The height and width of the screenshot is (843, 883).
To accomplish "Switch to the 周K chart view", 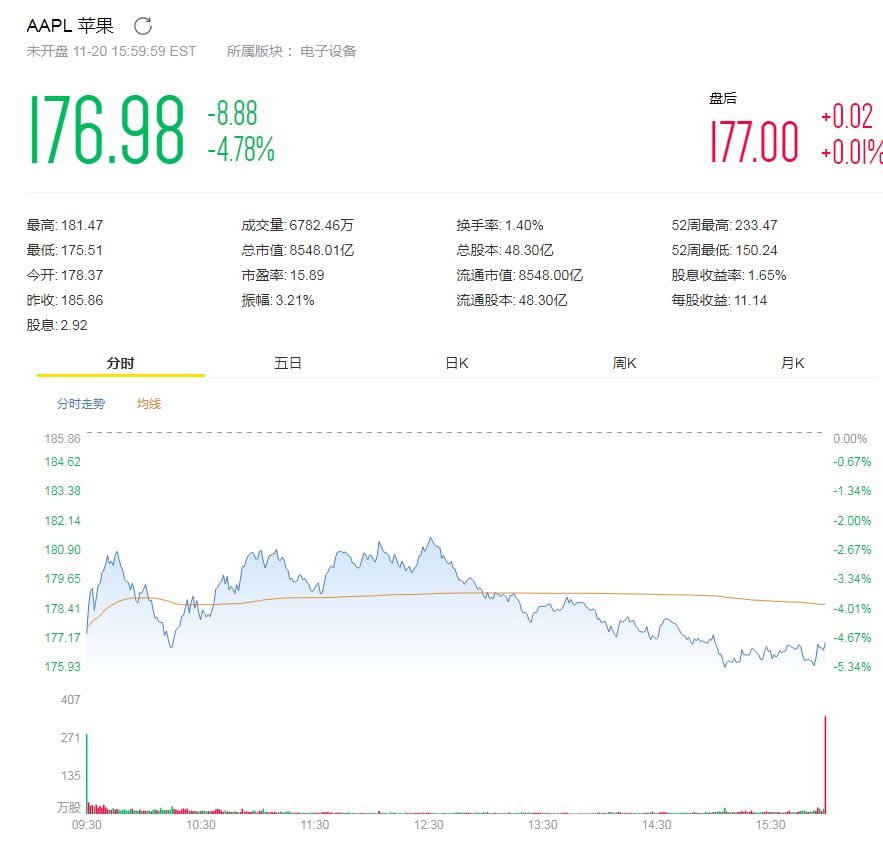I will coord(625,363).
